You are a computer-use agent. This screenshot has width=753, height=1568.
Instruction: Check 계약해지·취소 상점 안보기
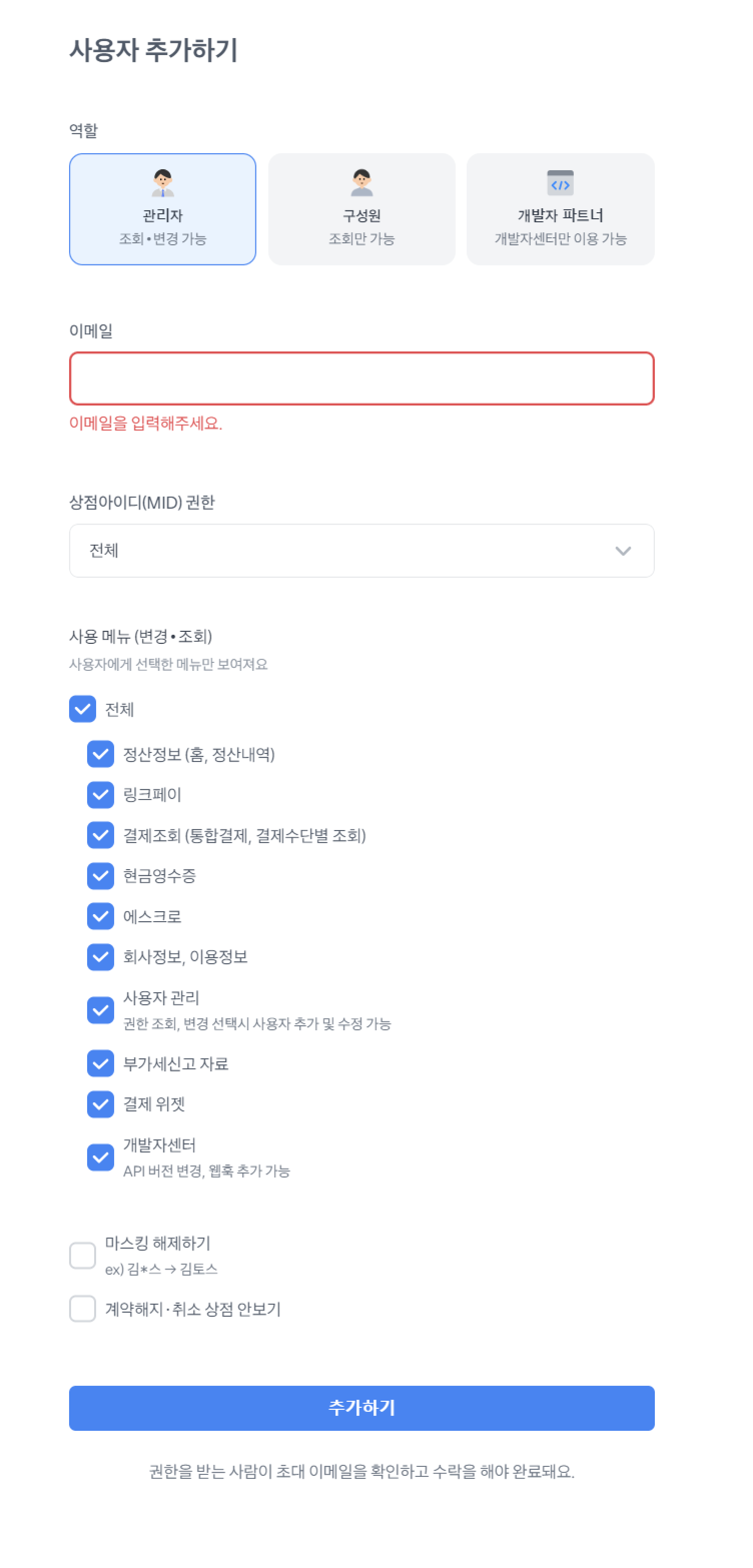tap(83, 1308)
